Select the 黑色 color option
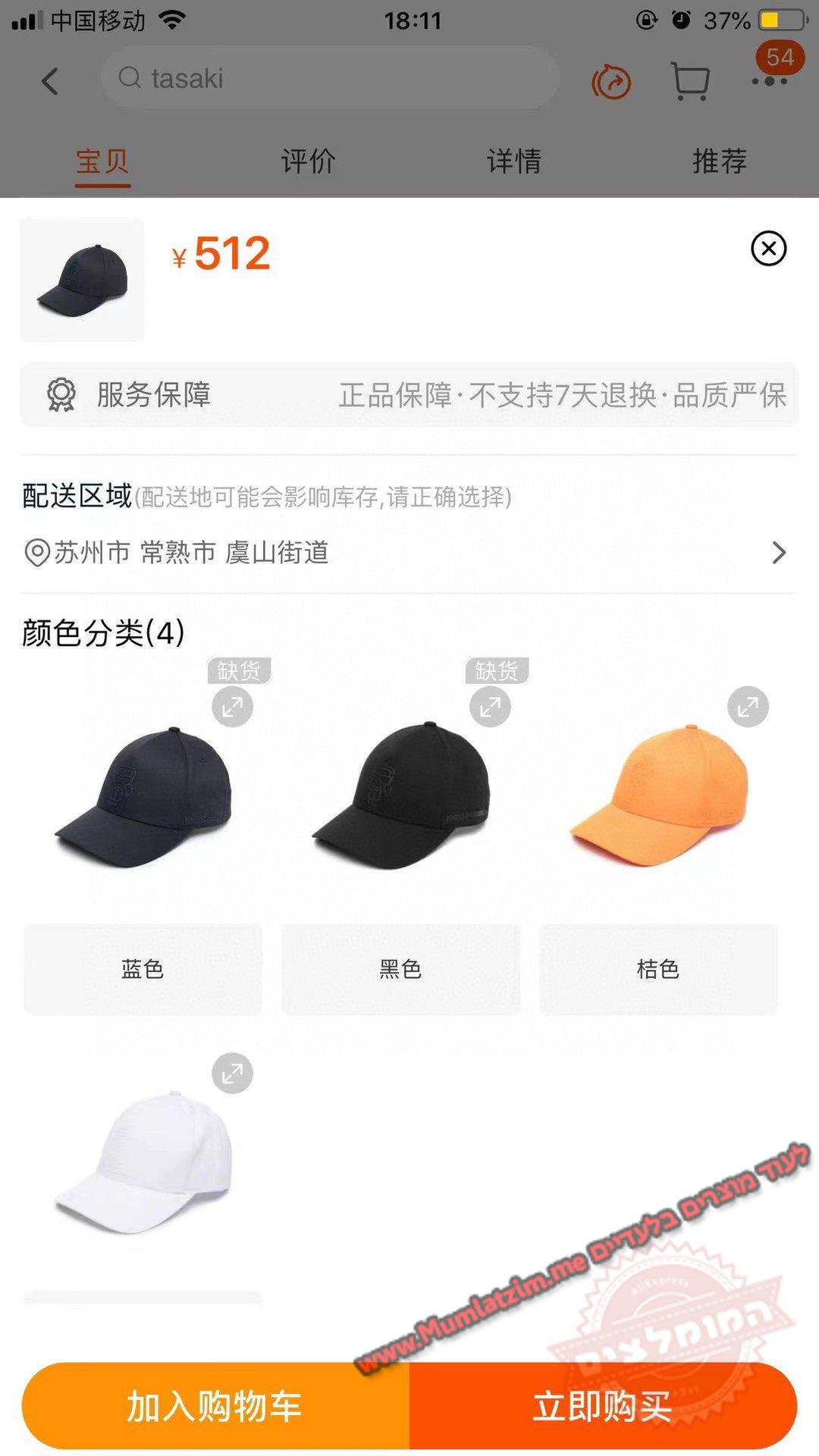 pos(400,969)
